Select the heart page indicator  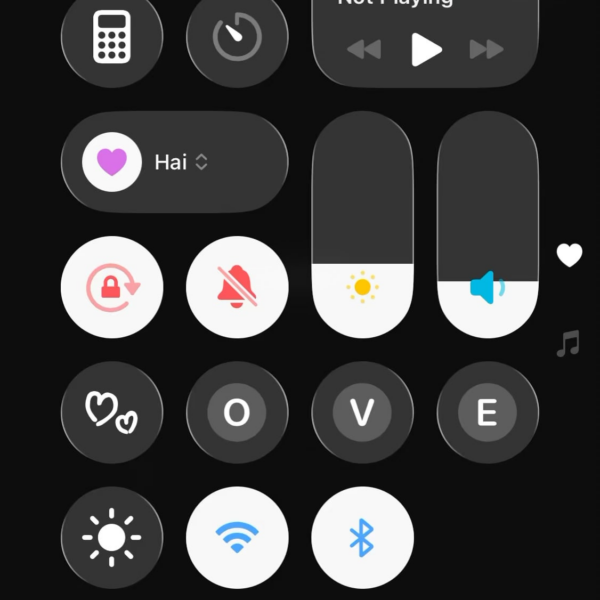point(569,256)
